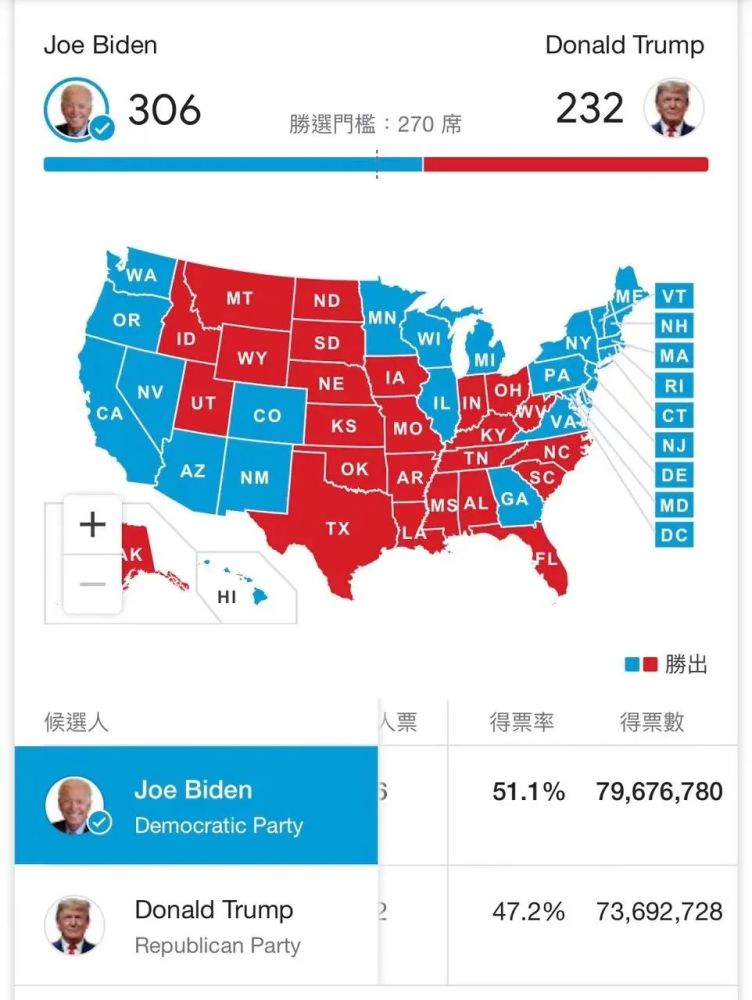This screenshot has width=752, height=1000.
Task: Select the NJ state box
Action: tap(674, 446)
